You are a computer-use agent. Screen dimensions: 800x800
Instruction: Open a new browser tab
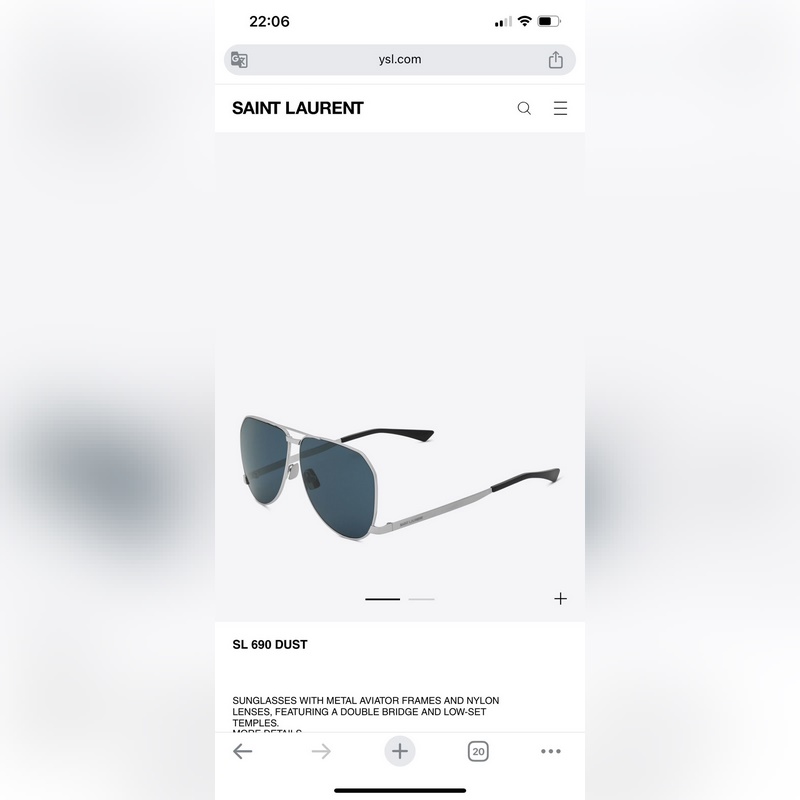click(x=400, y=752)
